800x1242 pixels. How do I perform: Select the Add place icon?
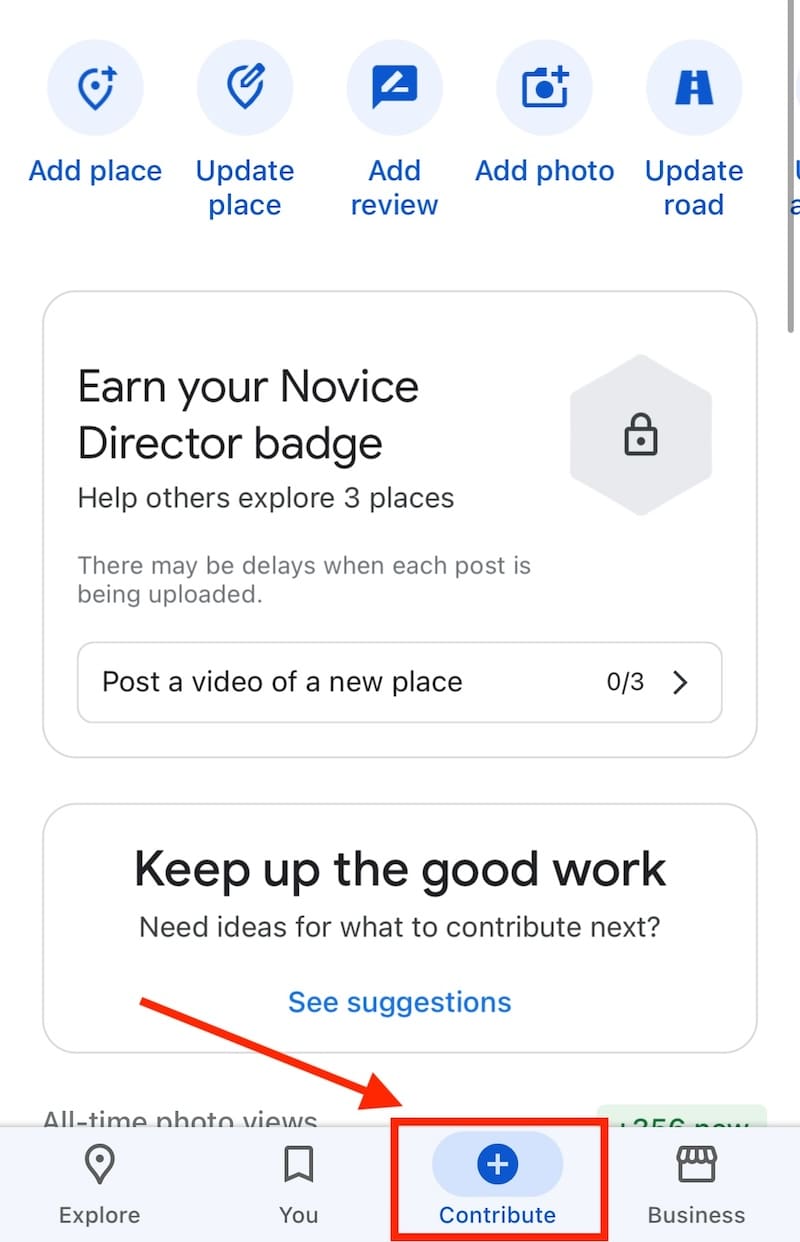pos(95,87)
